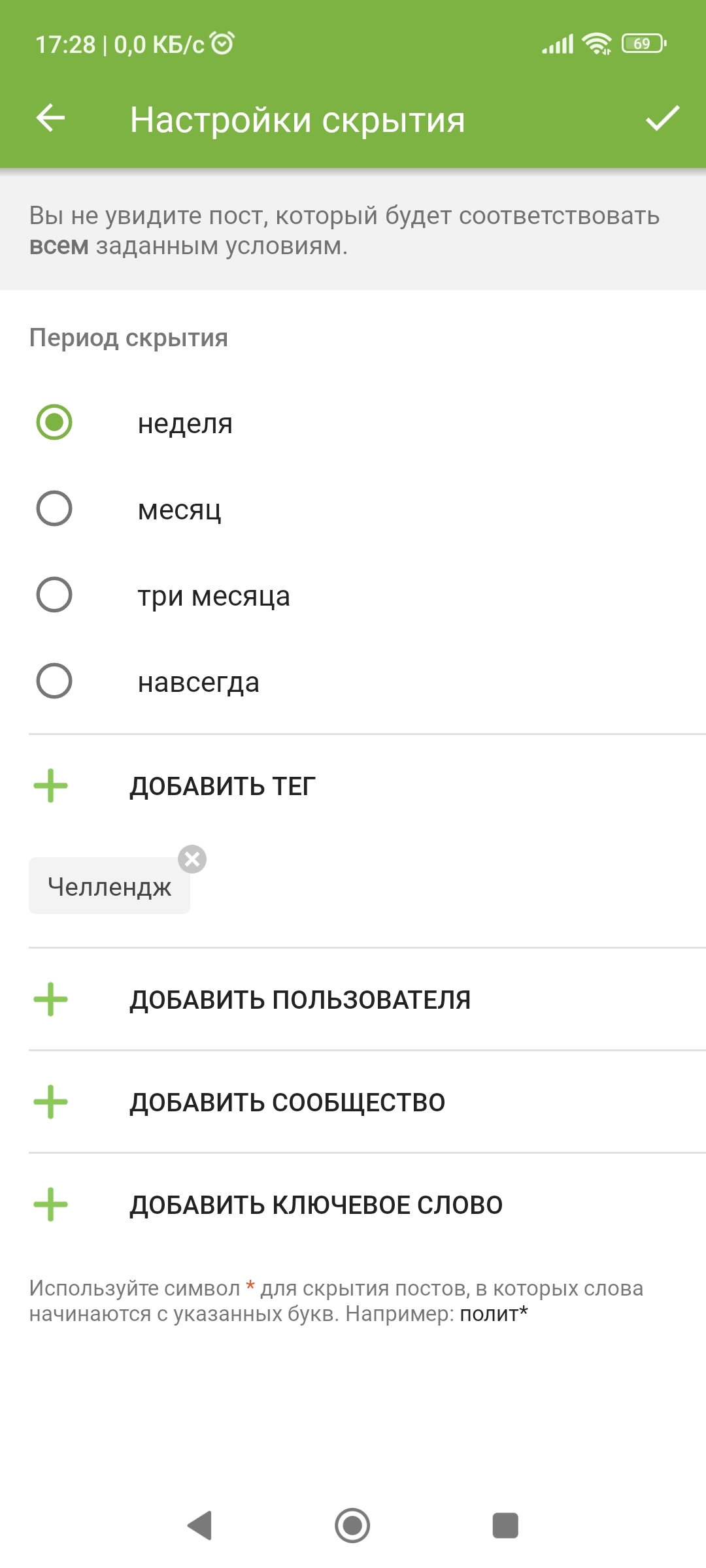Screen dimensions: 706x1568
Task: Remove the "Челлендж" tag
Action: 192,859
